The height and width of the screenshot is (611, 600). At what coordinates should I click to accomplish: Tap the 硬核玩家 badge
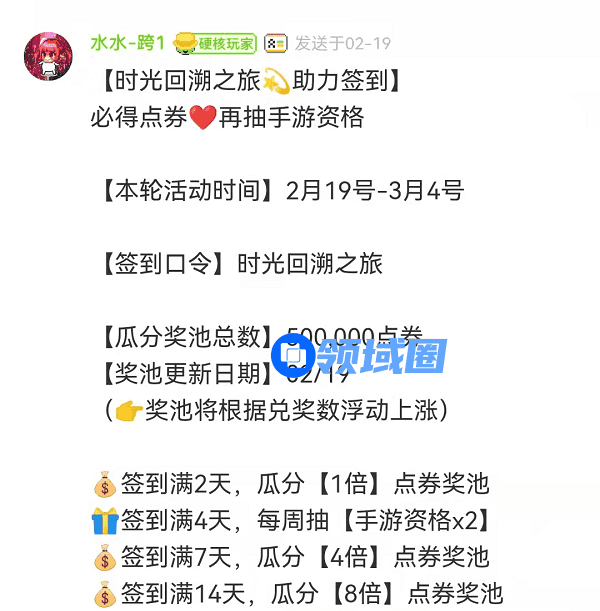pyautogui.click(x=215, y=43)
